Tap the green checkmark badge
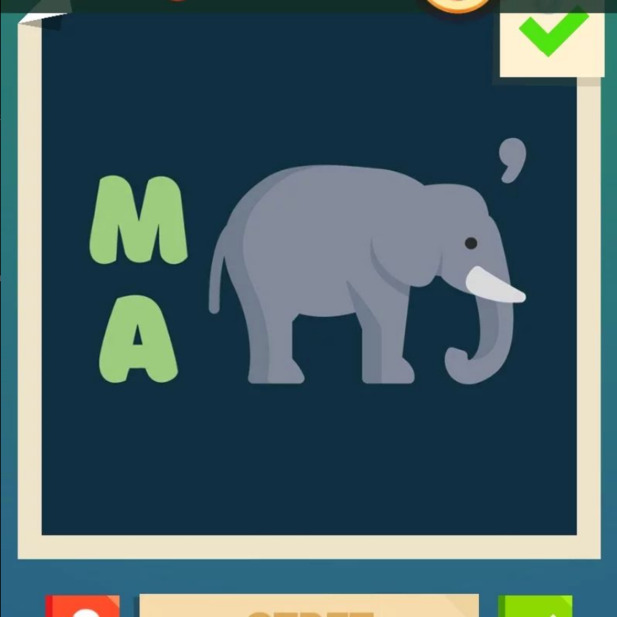Image resolution: width=617 pixels, height=617 pixels. click(x=552, y=36)
